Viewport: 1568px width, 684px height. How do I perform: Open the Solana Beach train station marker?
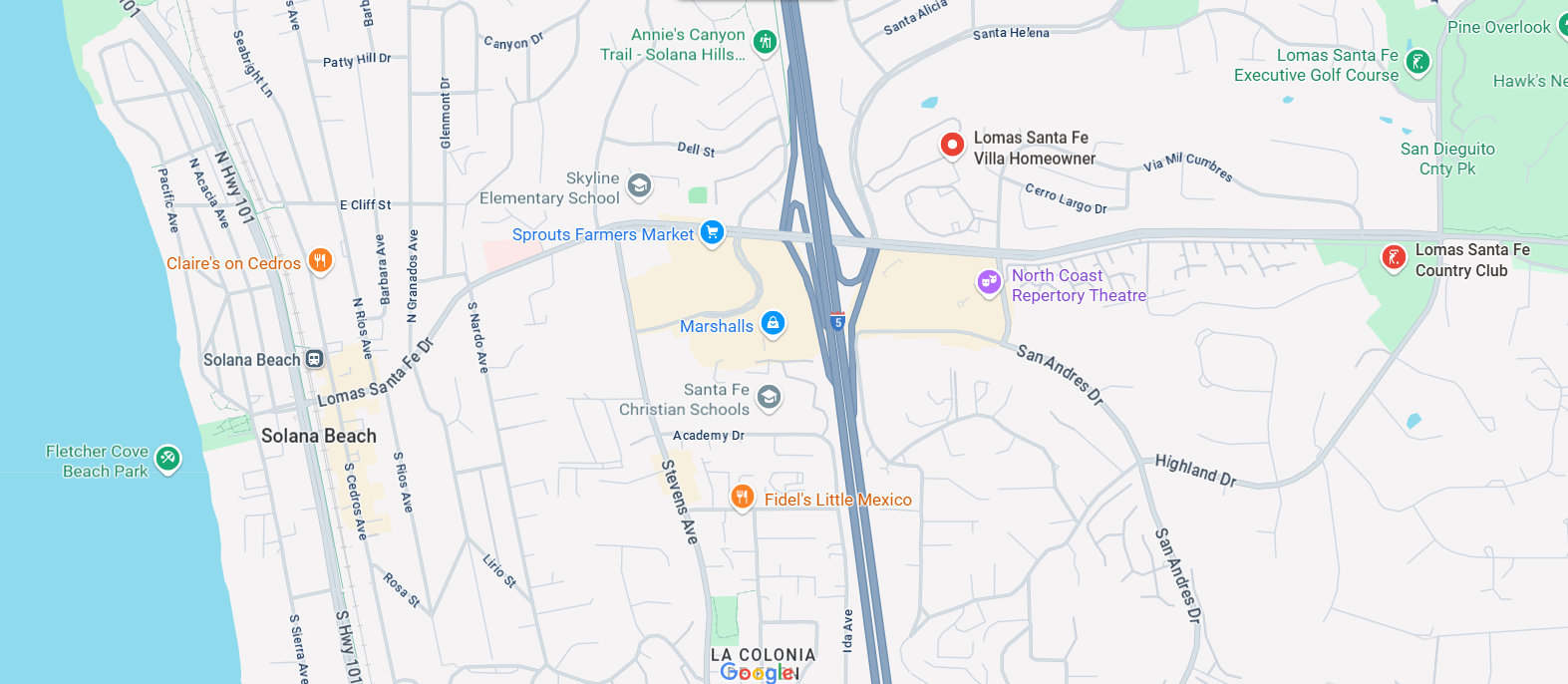pos(314,359)
